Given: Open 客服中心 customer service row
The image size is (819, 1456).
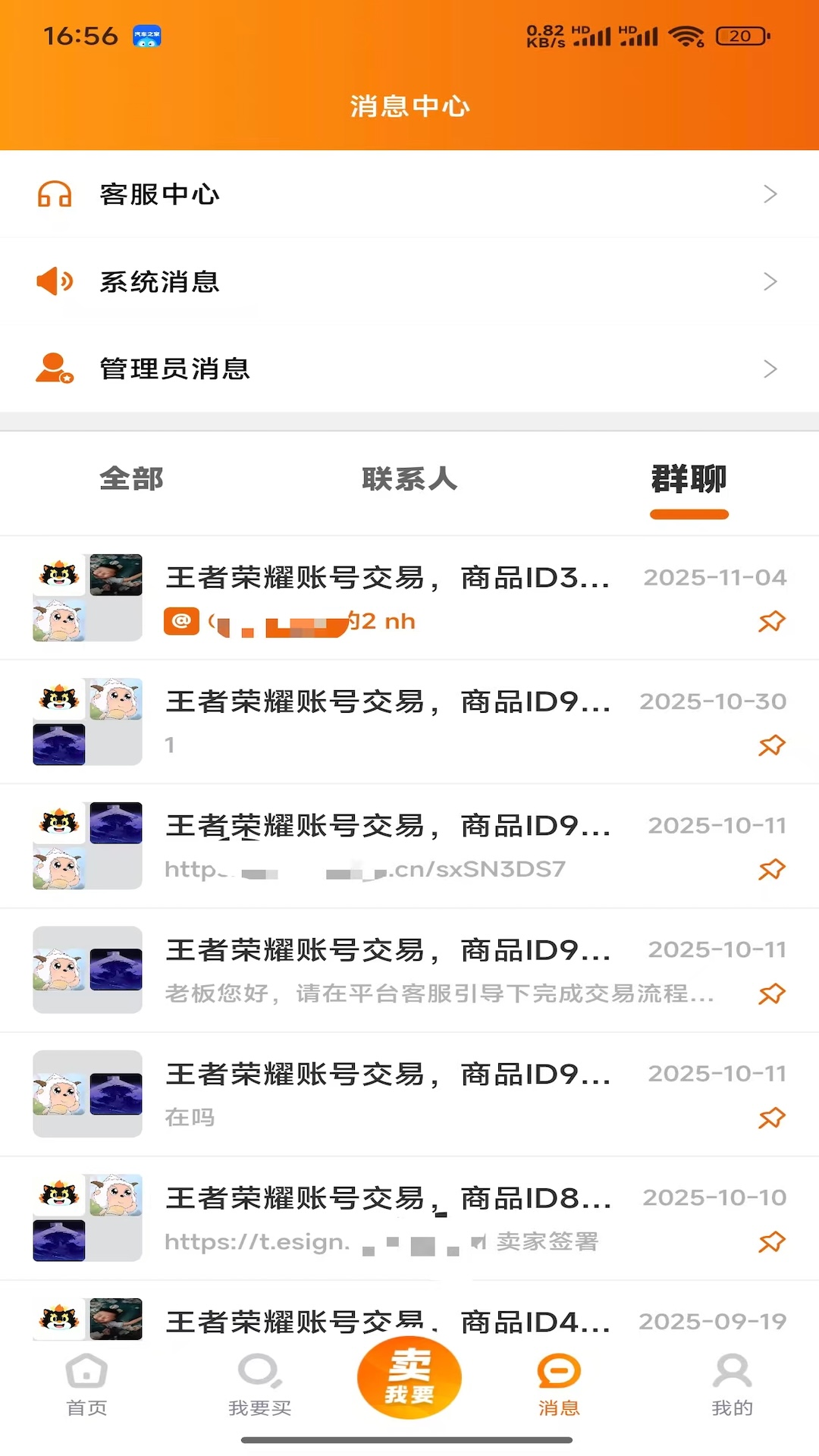Looking at the screenshot, I should point(409,194).
